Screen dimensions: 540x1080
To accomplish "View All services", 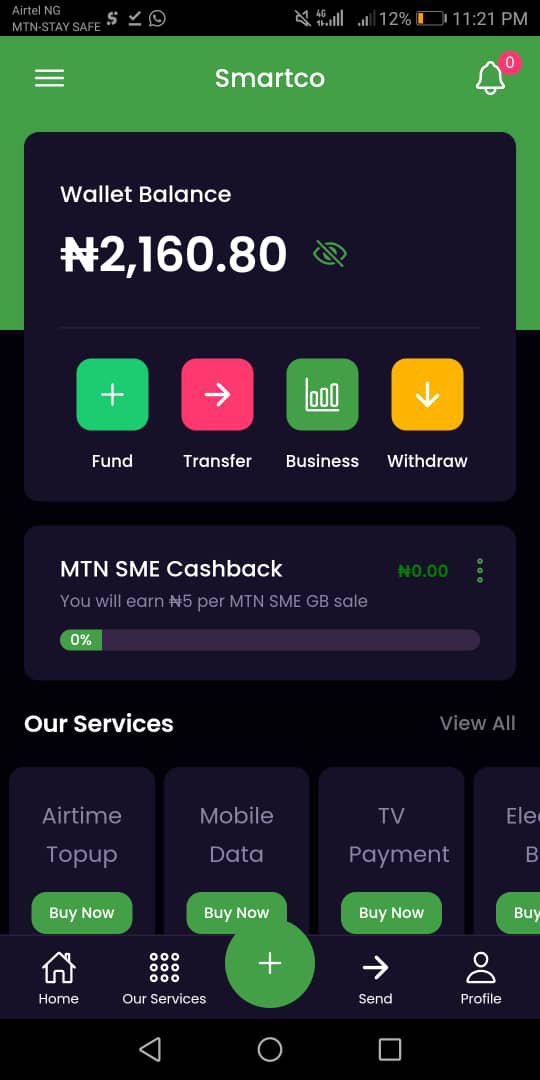I will (477, 723).
